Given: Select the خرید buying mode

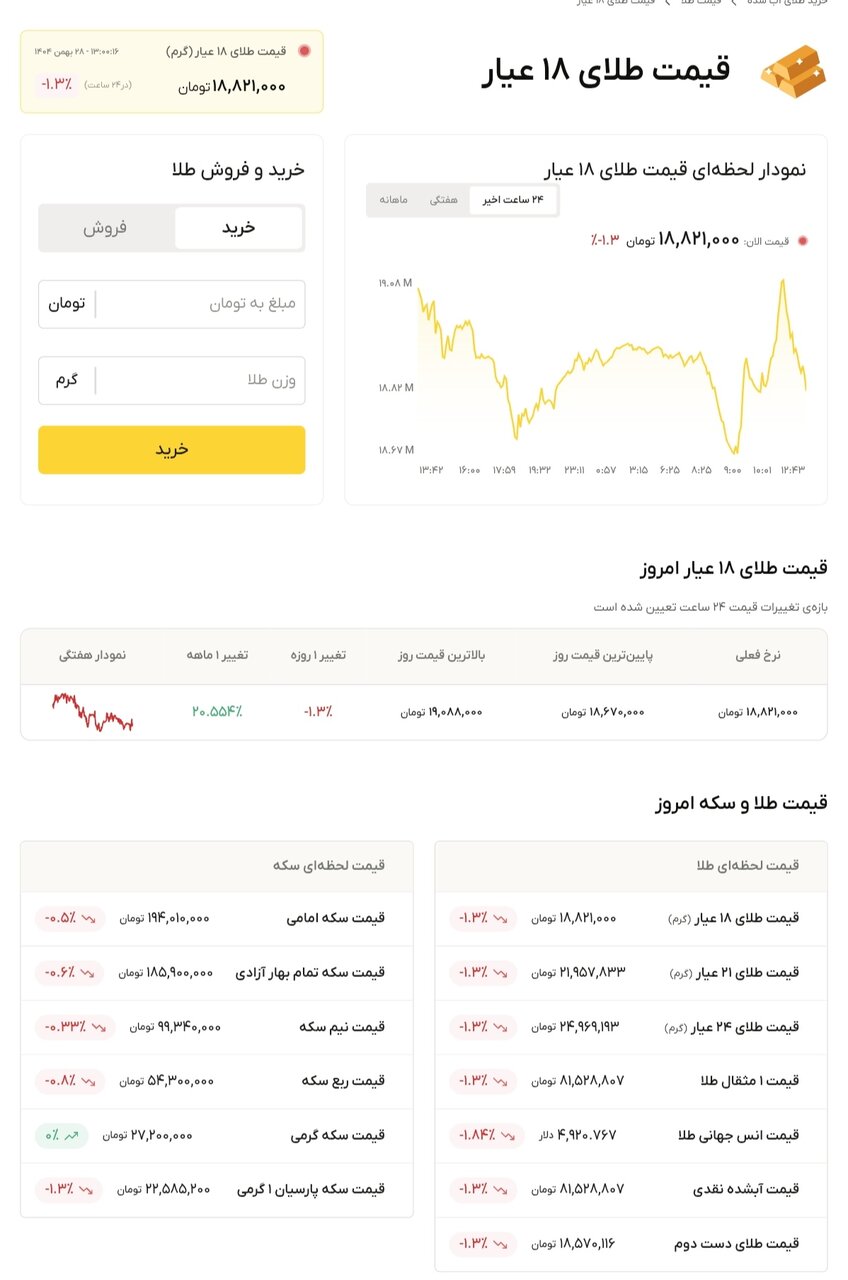Looking at the screenshot, I should pyautogui.click(x=238, y=228).
